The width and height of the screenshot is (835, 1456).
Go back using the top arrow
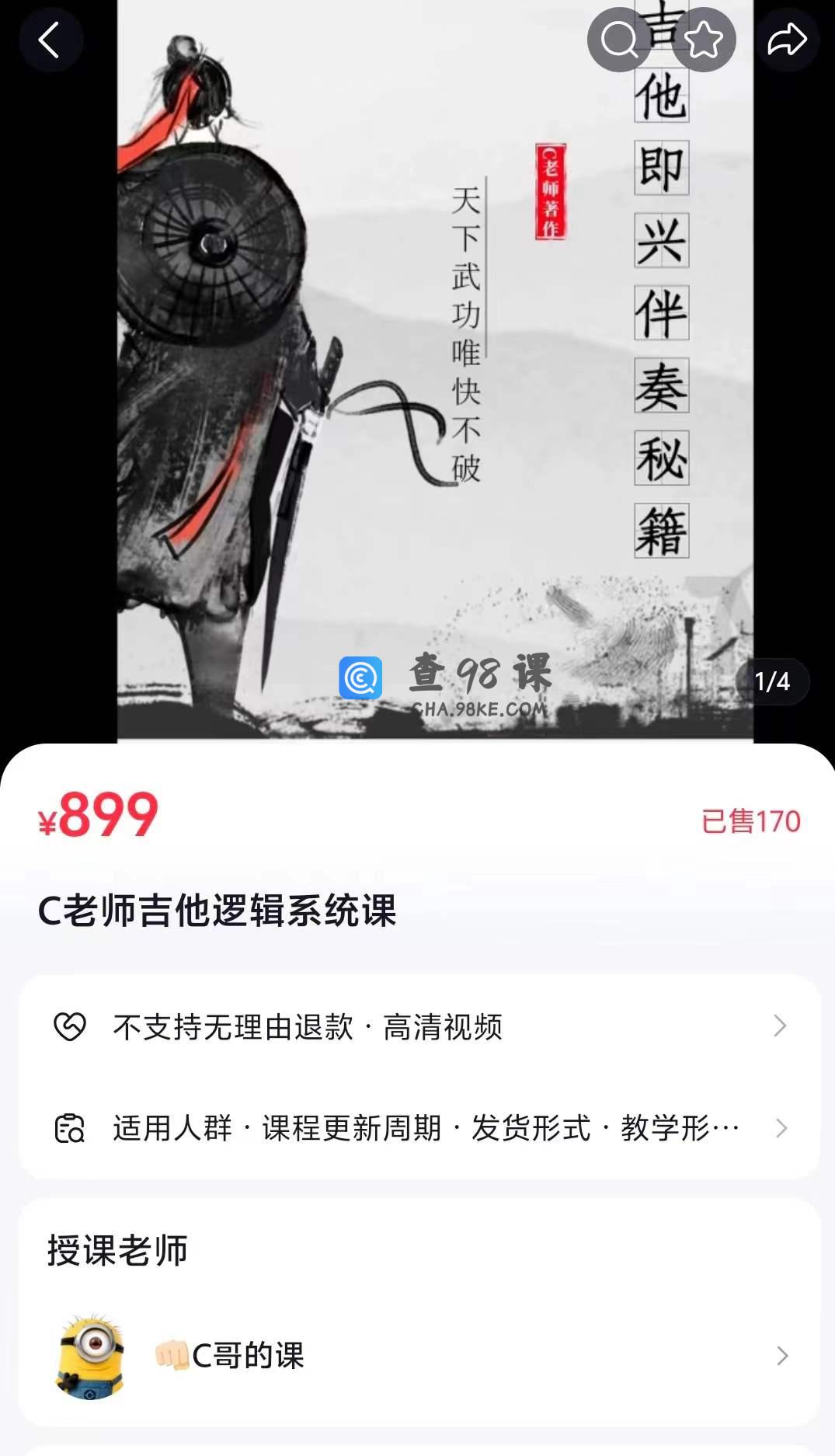coord(50,40)
